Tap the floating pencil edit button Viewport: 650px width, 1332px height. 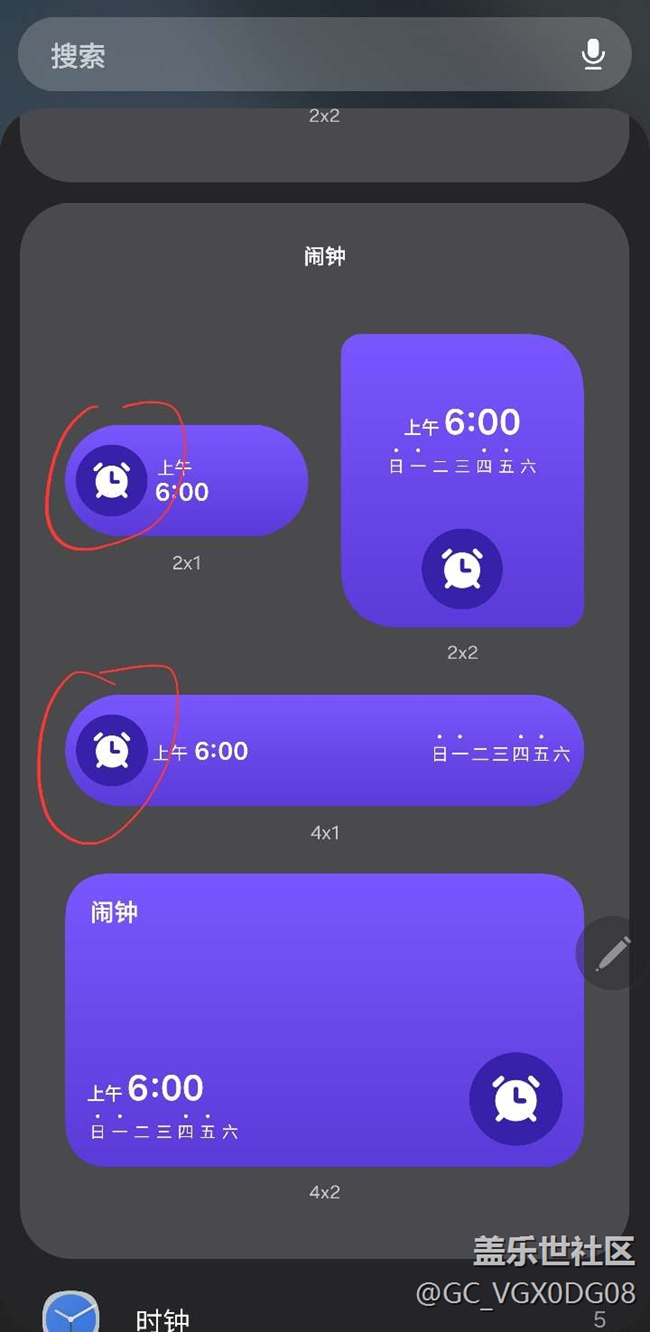[x=612, y=954]
